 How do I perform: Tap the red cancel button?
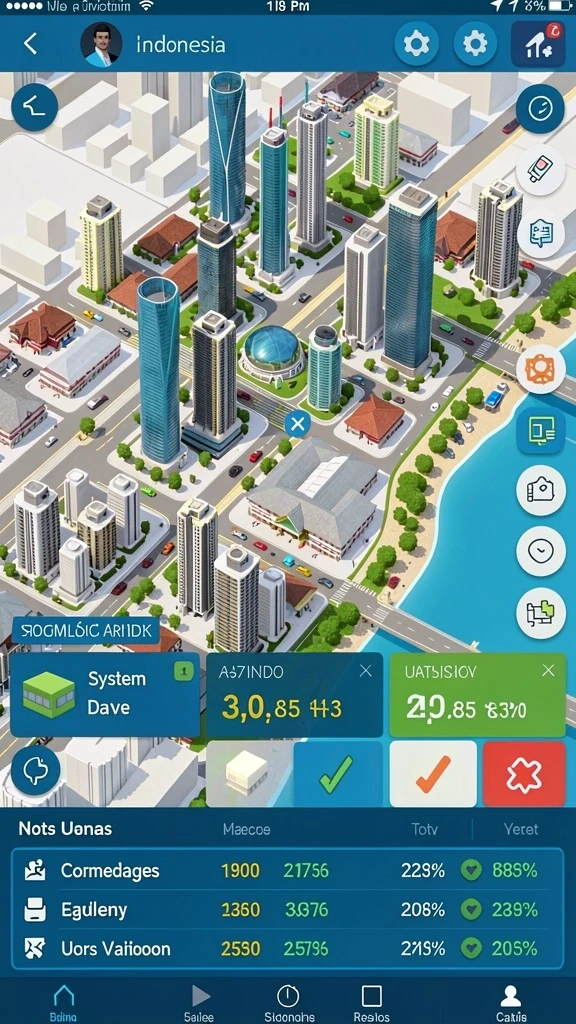pyautogui.click(x=524, y=775)
